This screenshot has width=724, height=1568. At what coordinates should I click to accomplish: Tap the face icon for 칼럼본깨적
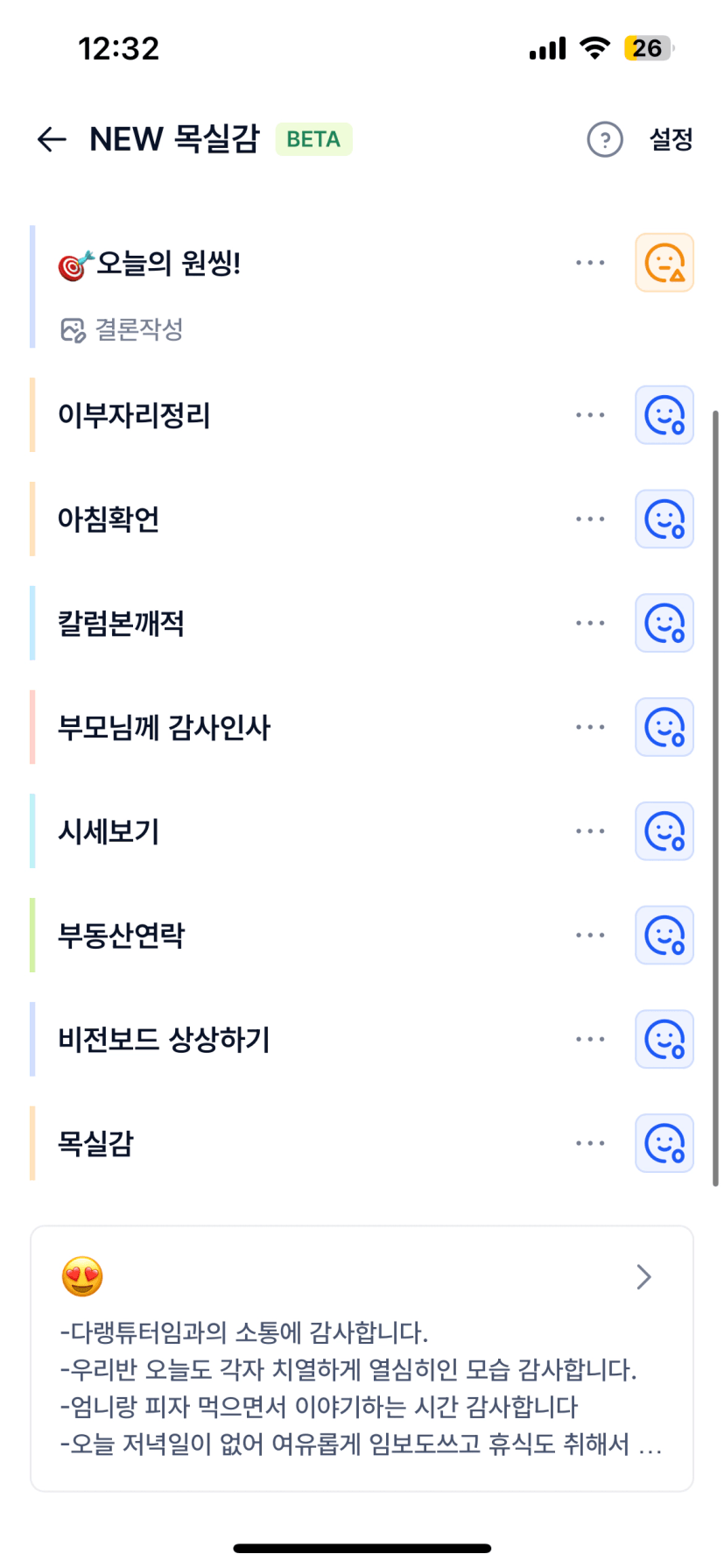click(x=664, y=624)
